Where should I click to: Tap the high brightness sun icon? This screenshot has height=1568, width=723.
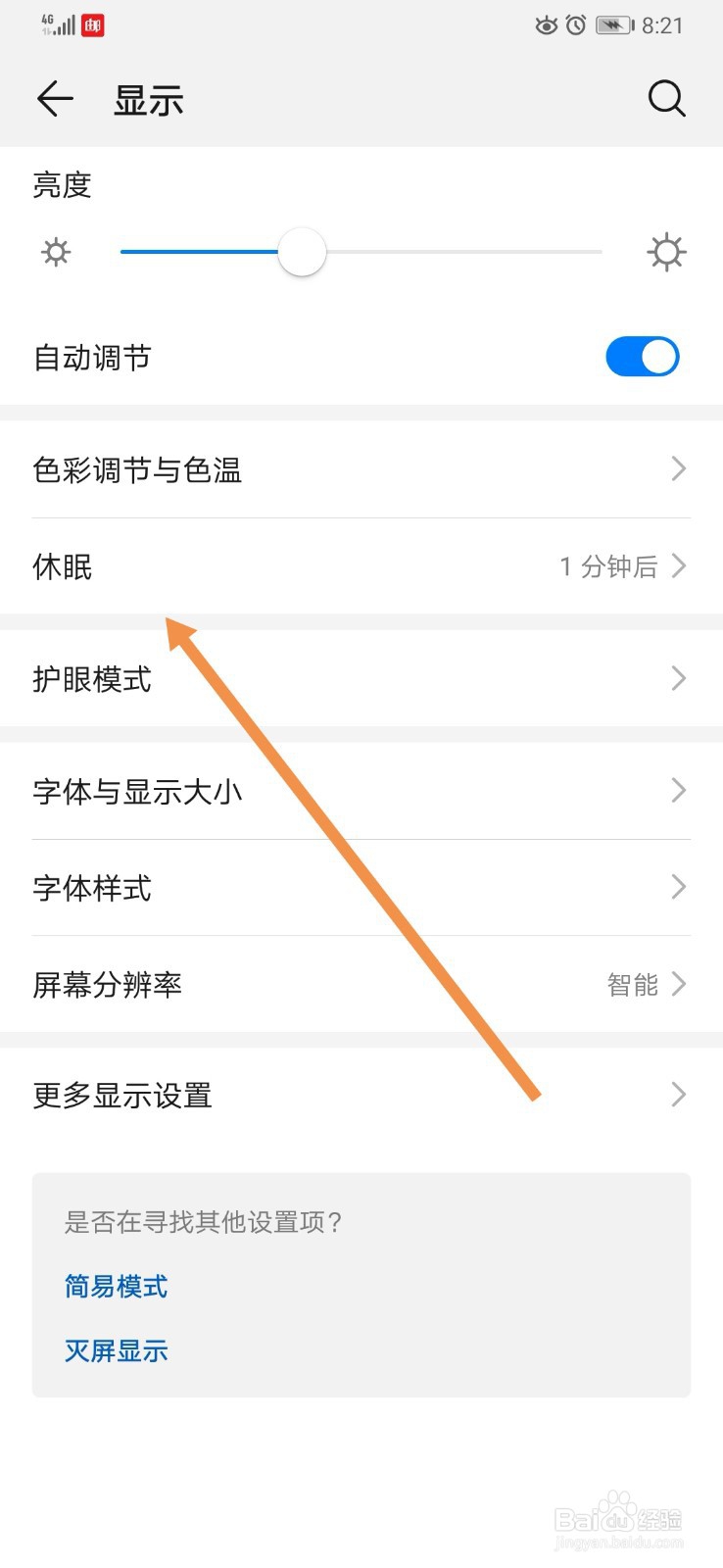(667, 252)
